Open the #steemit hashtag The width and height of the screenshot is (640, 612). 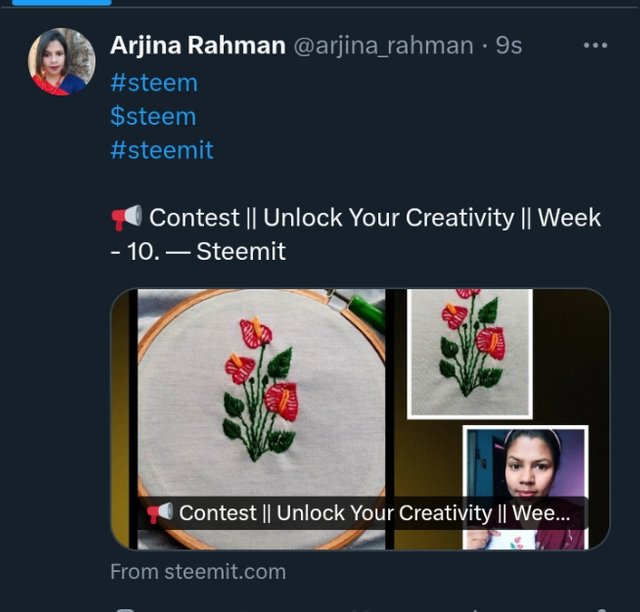tap(161, 150)
